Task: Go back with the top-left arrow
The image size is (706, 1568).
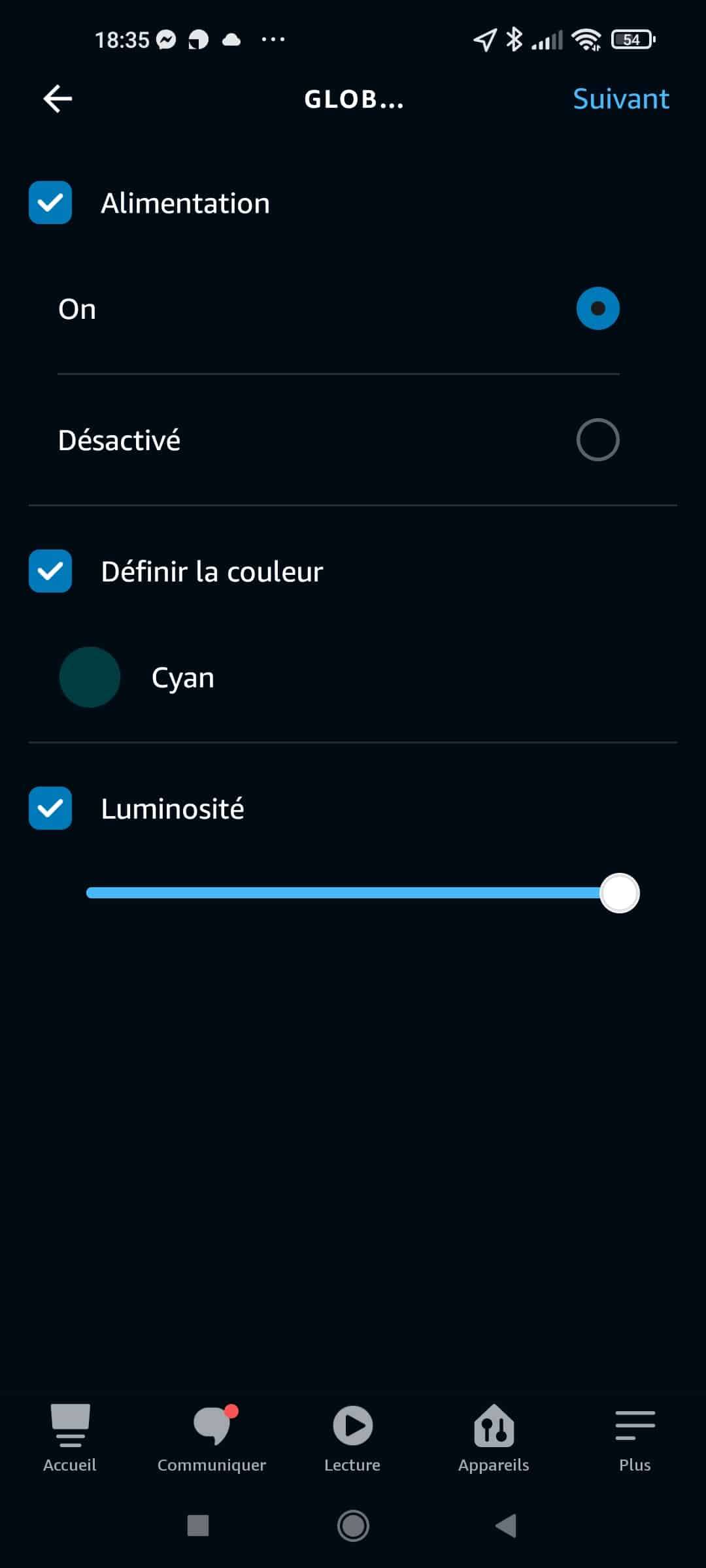Action: [x=58, y=99]
